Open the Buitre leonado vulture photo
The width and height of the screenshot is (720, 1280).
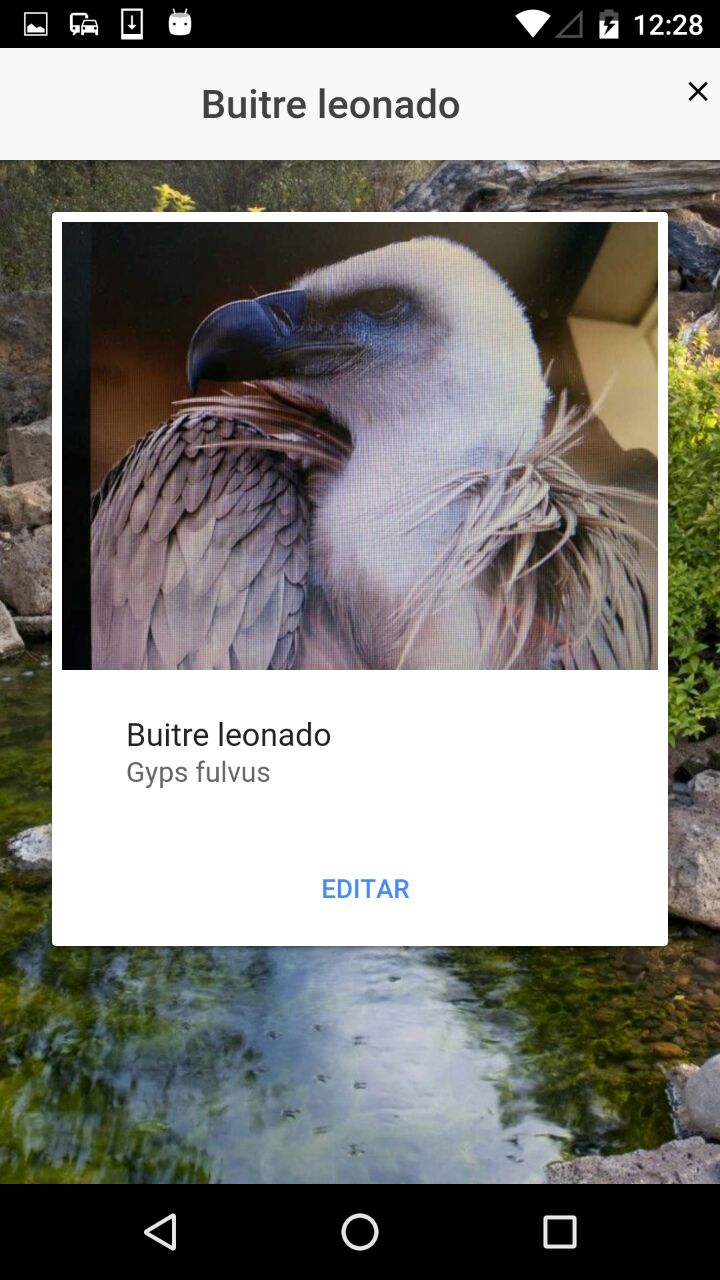pos(360,446)
